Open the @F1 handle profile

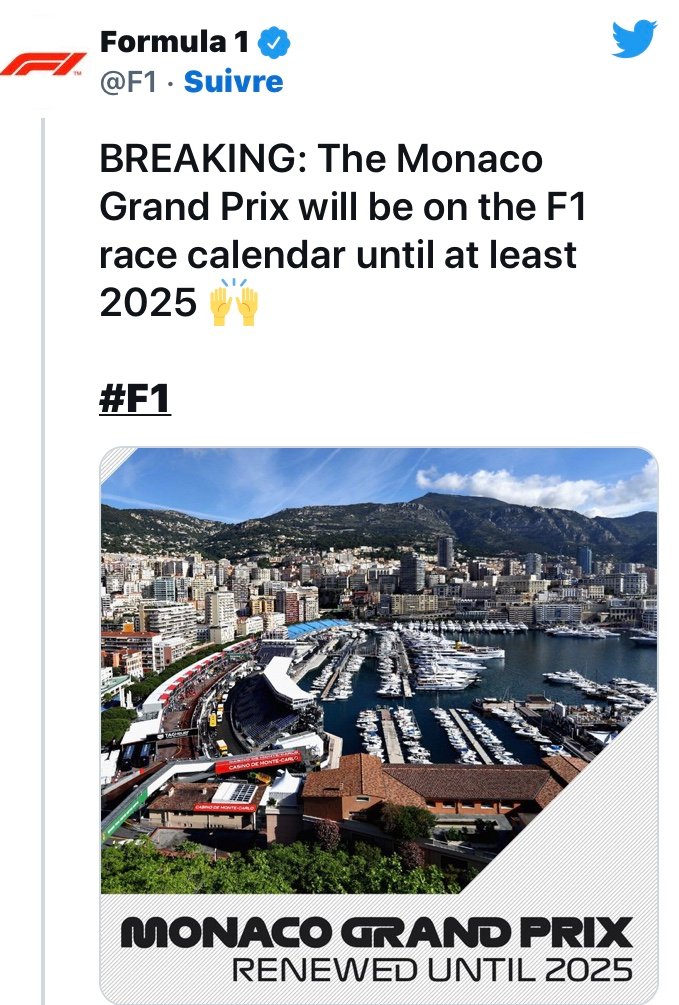click(129, 82)
